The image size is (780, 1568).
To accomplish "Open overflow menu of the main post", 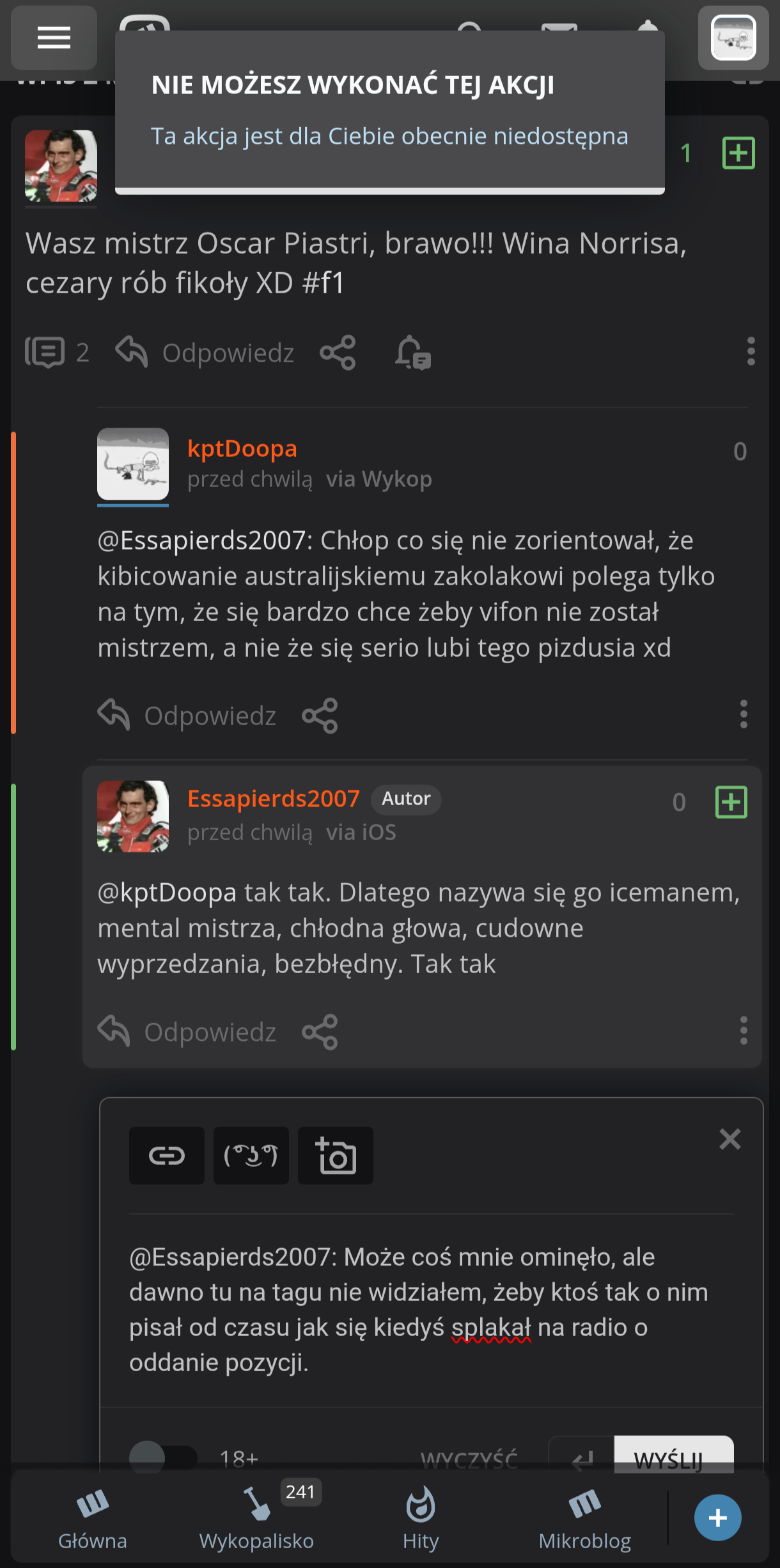I will point(751,351).
